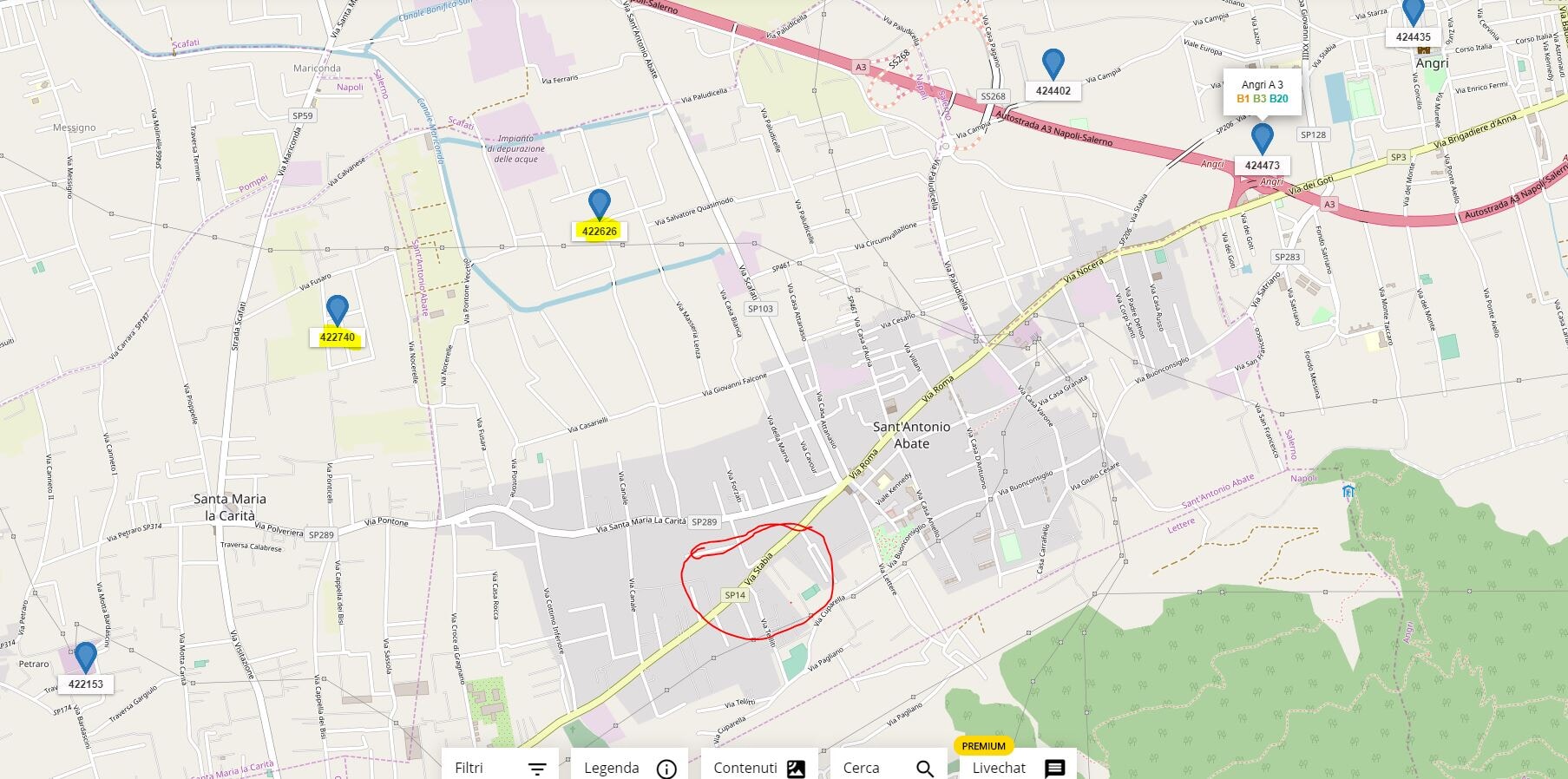
Task: Open the Filtri filter panel
Action: click(x=501, y=768)
